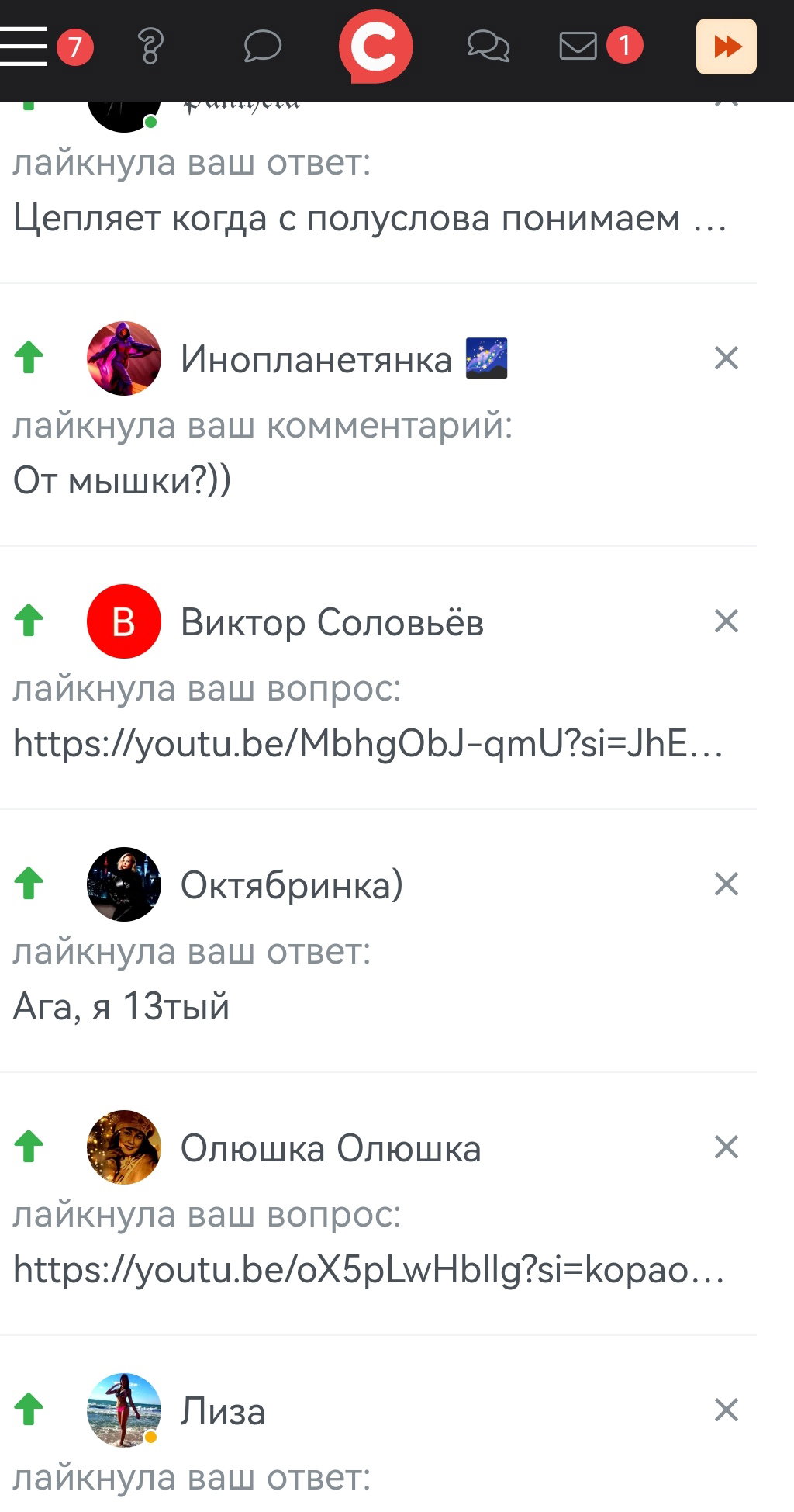Dismiss the notification from Лиза

(727, 1410)
